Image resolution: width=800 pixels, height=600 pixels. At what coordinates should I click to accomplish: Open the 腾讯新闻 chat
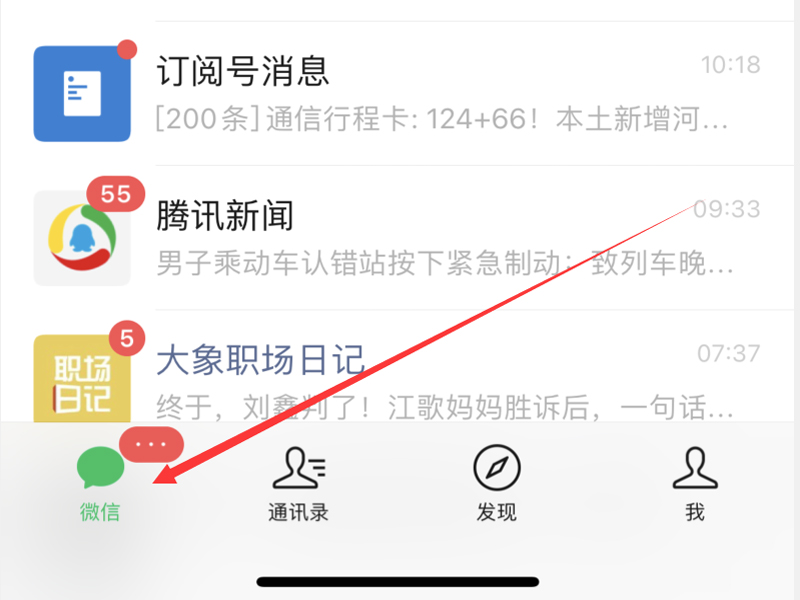pos(440,238)
